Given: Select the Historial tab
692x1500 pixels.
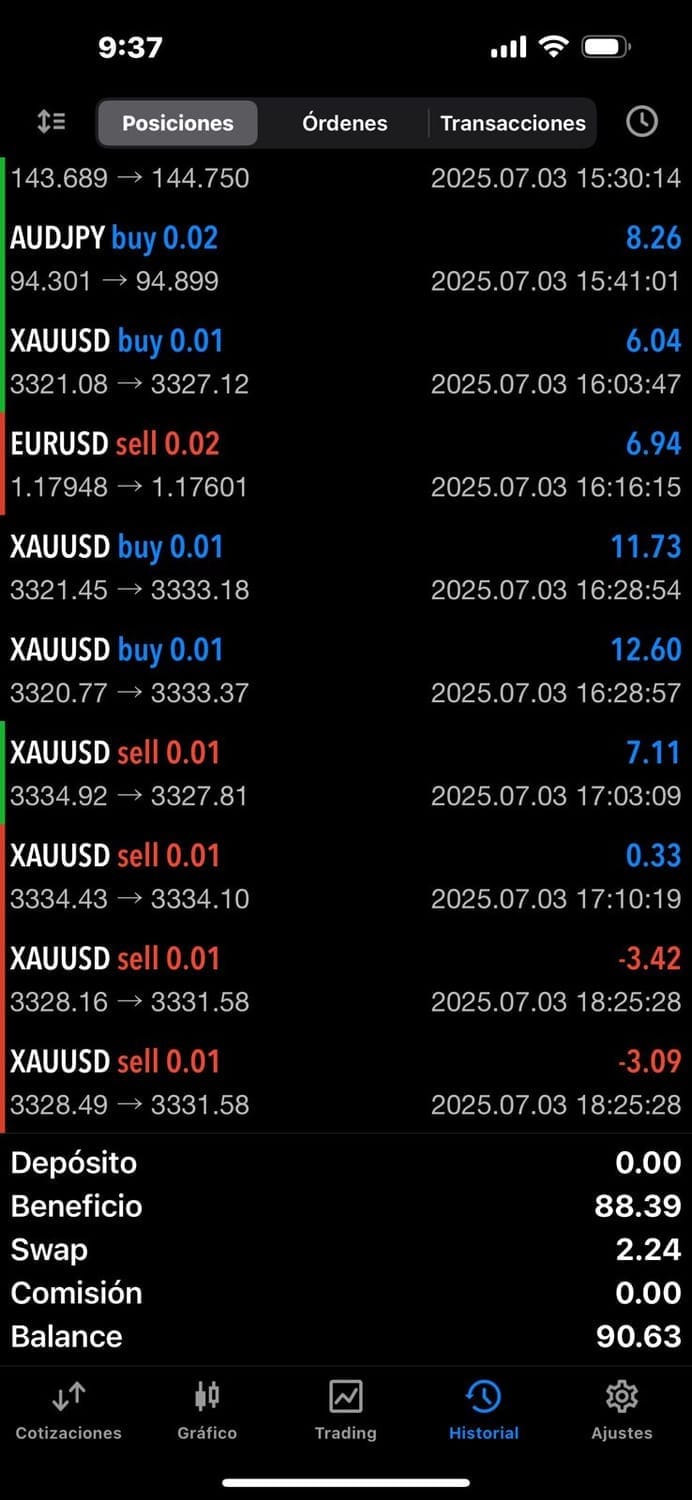Looking at the screenshot, I should click(484, 1410).
